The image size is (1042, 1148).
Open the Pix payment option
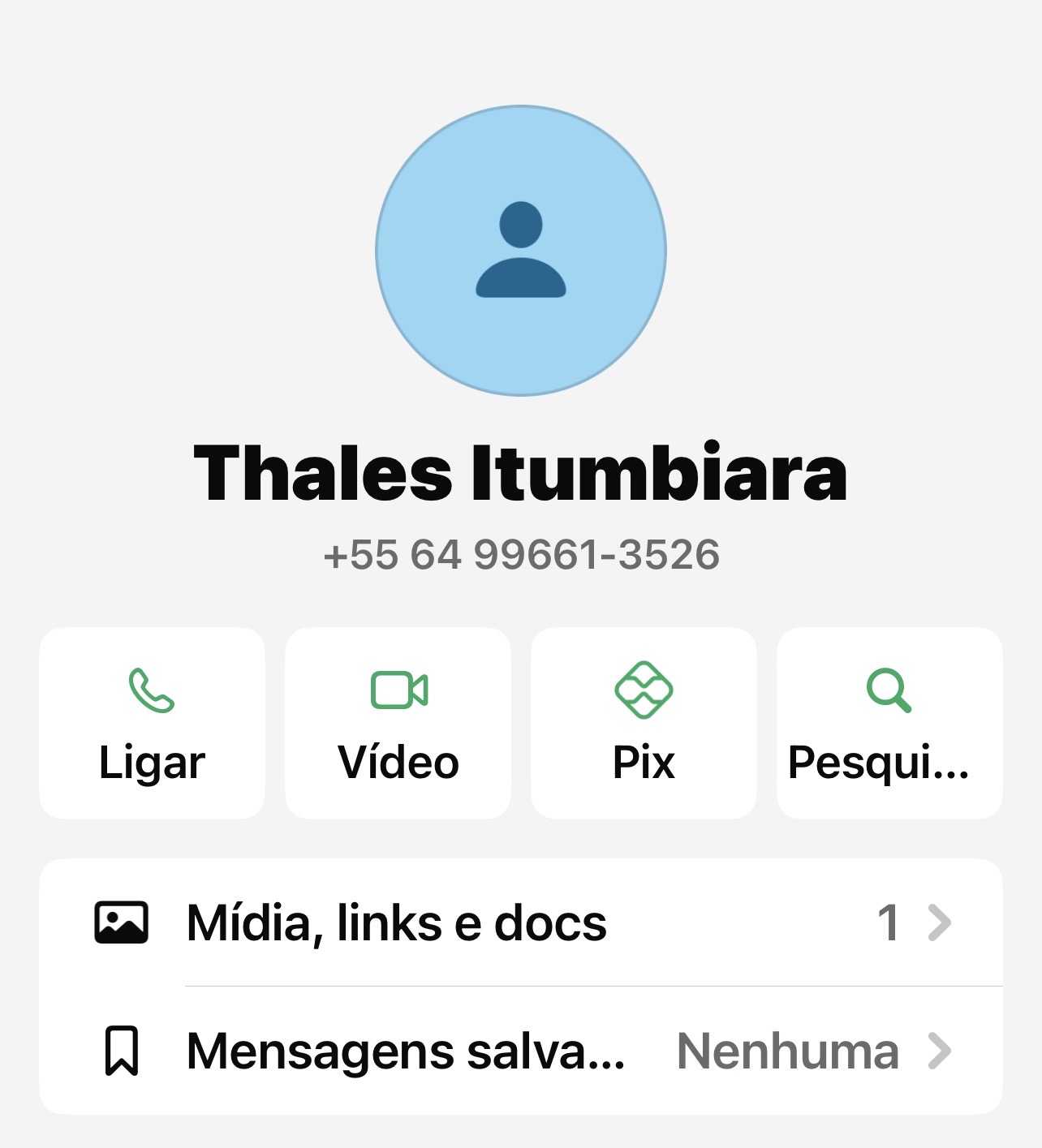[644, 723]
